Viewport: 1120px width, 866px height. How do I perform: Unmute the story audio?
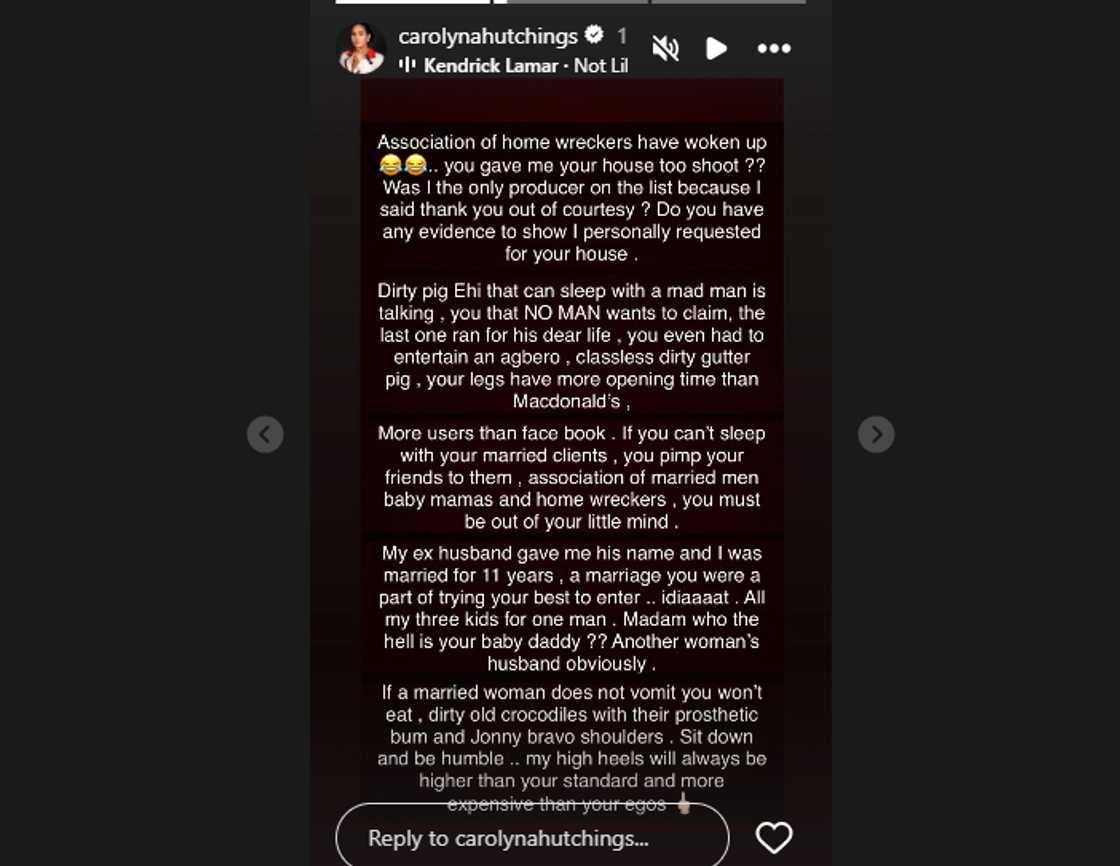tap(665, 48)
